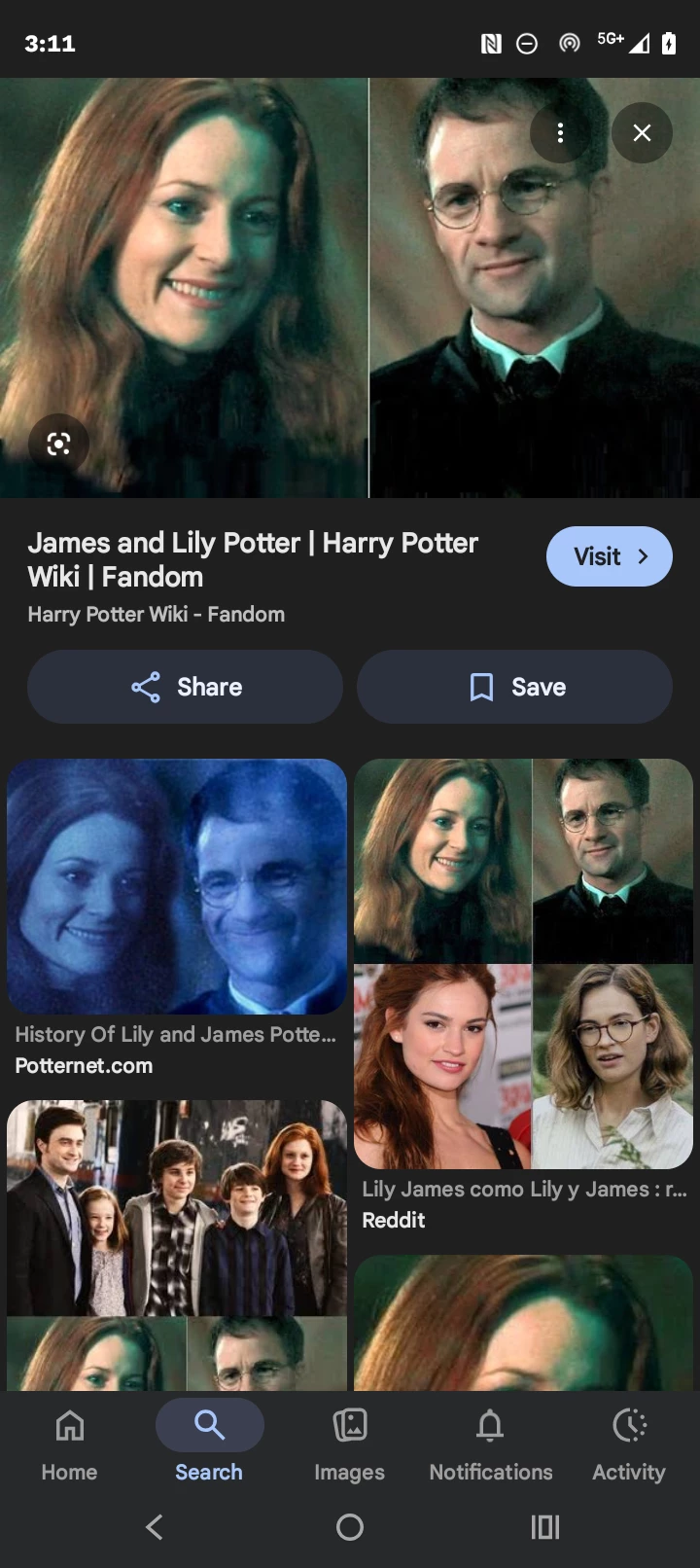The image size is (700, 1568).
Task: Visit the Harry Potter Wiki page
Action: (609, 556)
